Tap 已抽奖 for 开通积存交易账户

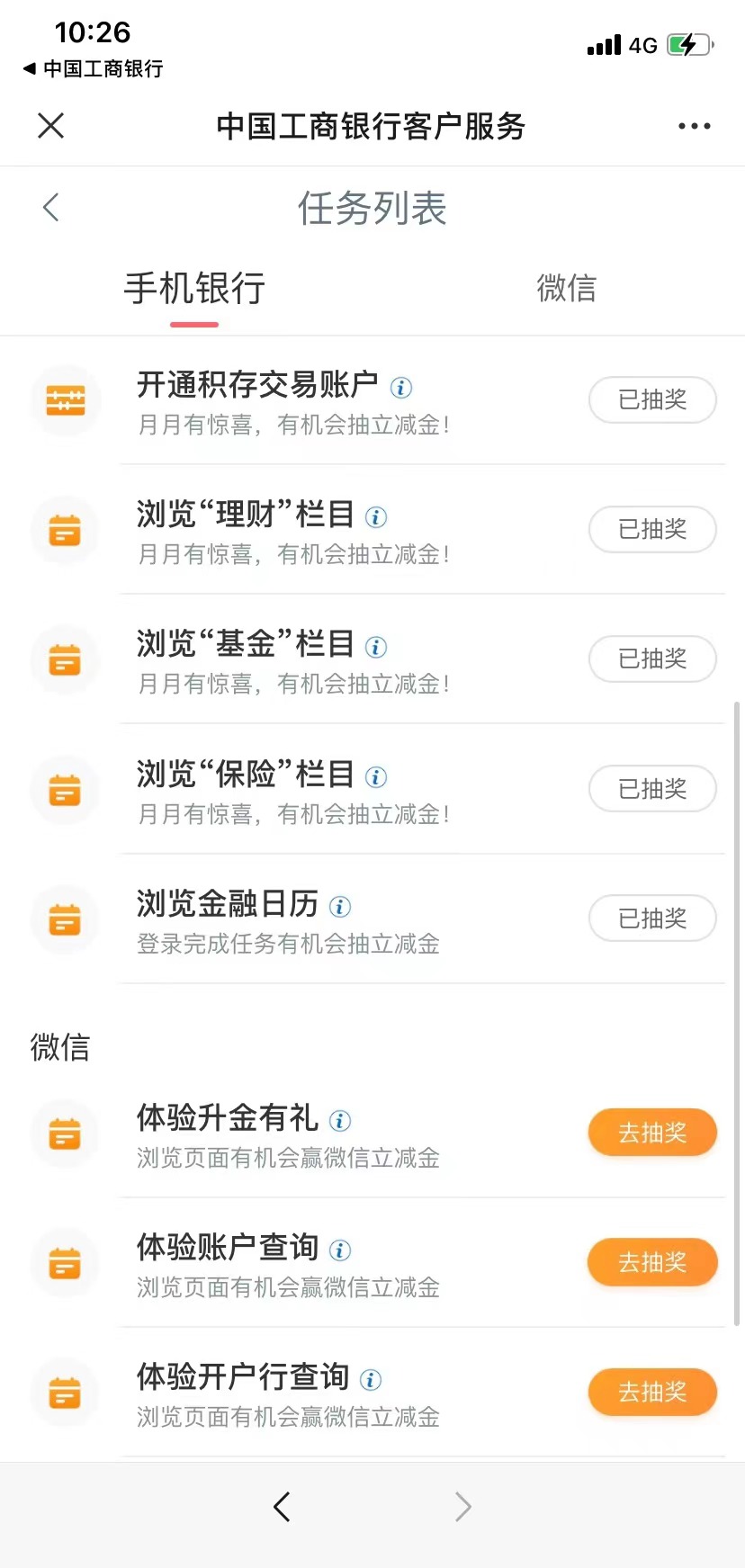point(652,399)
